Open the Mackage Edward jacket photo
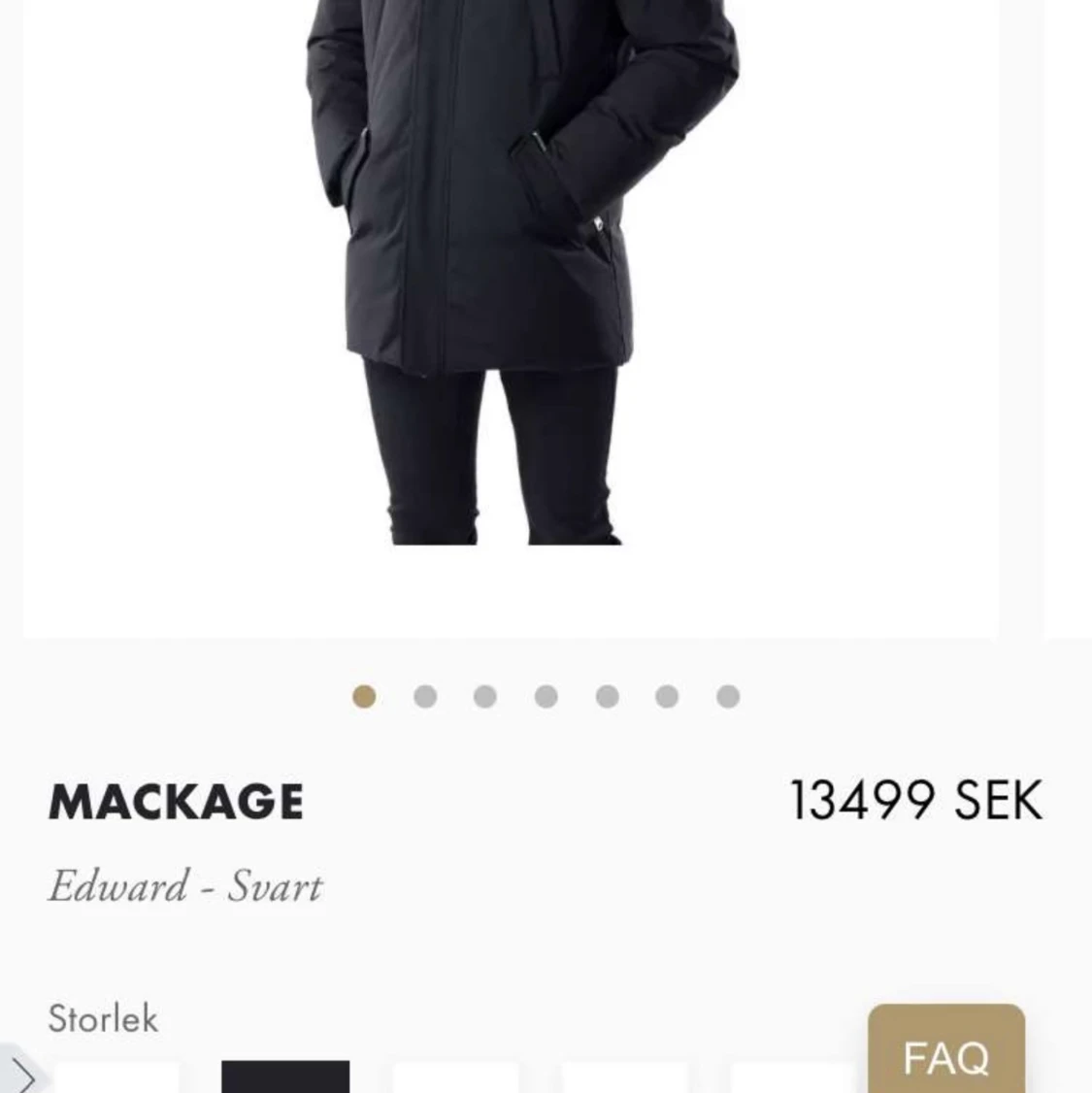Viewport: 1092px width, 1093px height. (512, 291)
